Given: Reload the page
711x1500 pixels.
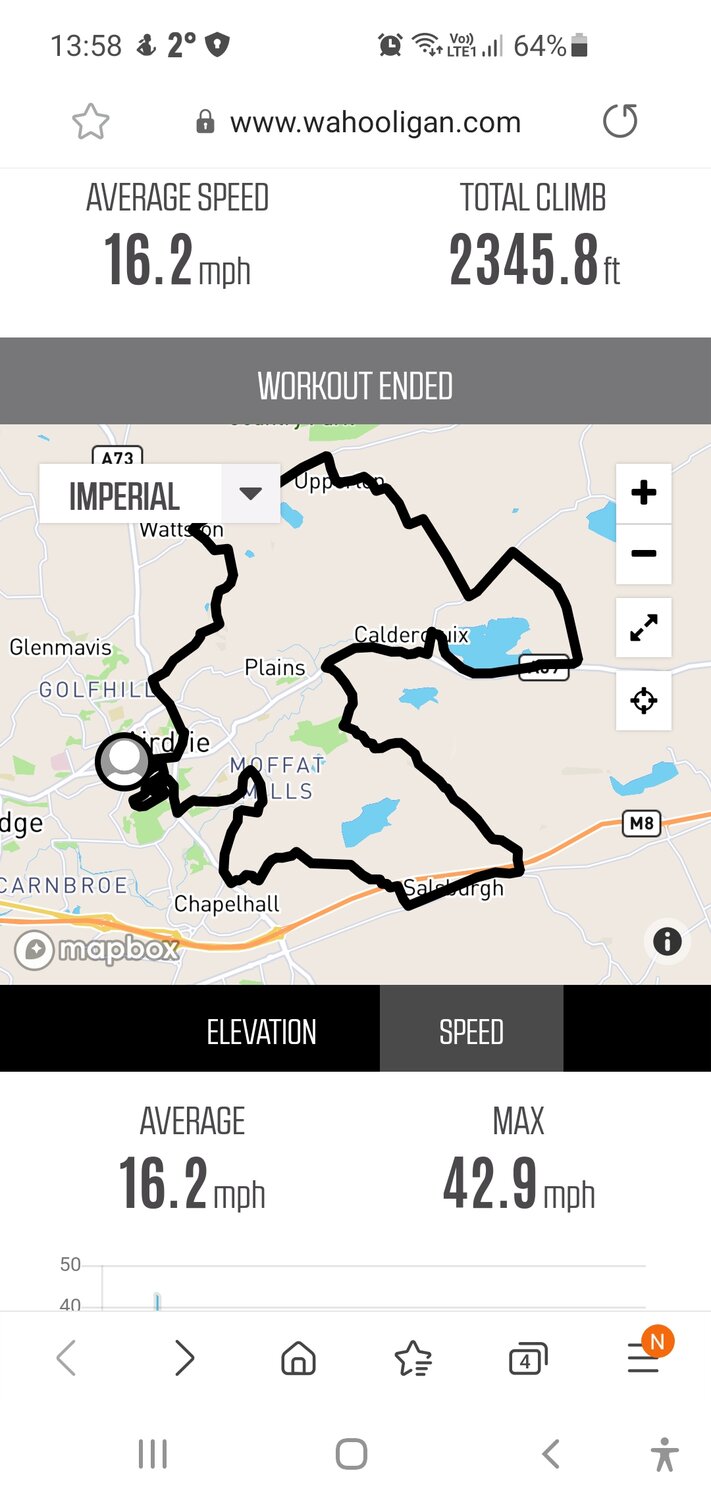Looking at the screenshot, I should tap(620, 123).
